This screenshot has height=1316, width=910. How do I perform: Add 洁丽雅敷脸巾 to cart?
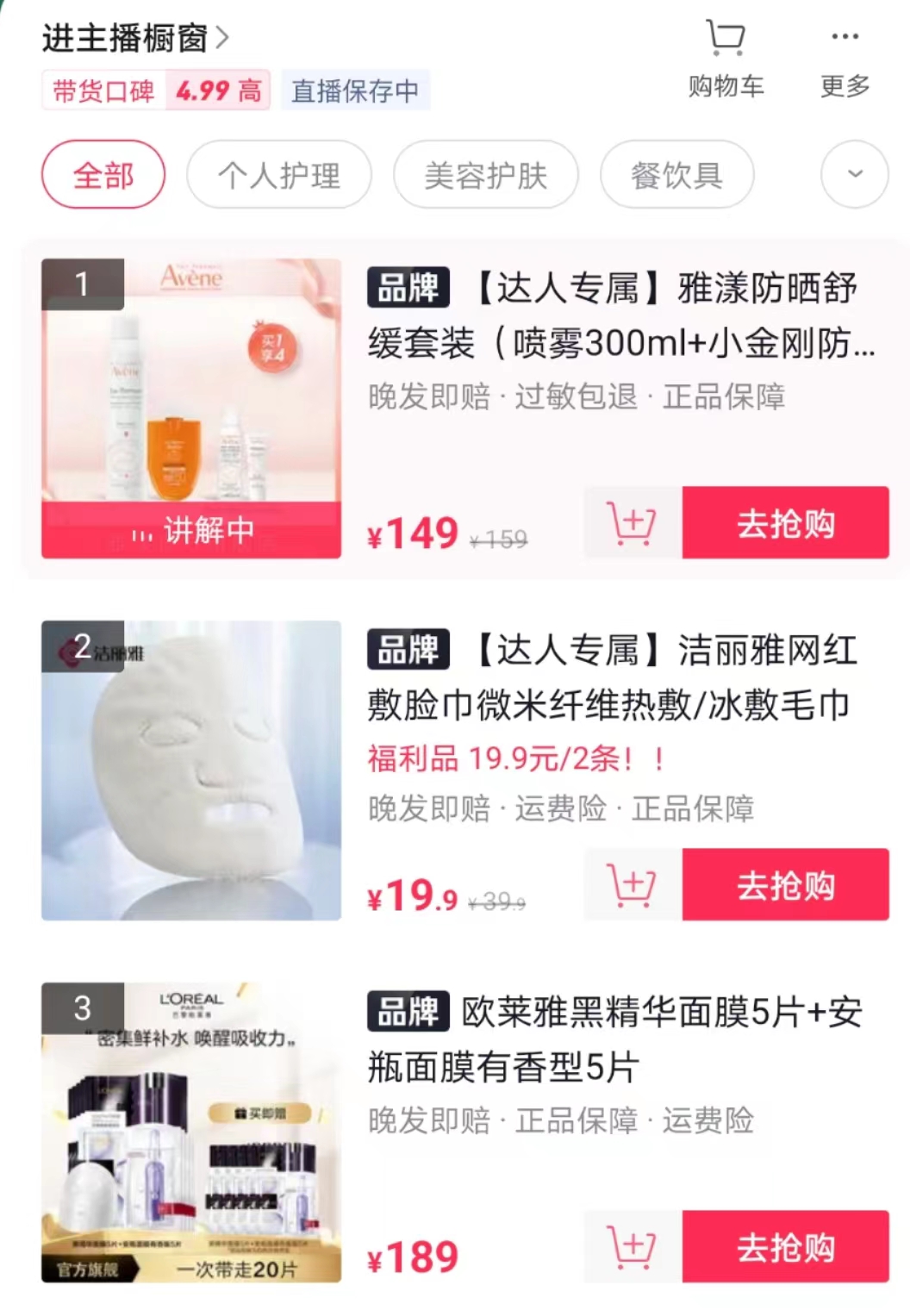[632, 885]
